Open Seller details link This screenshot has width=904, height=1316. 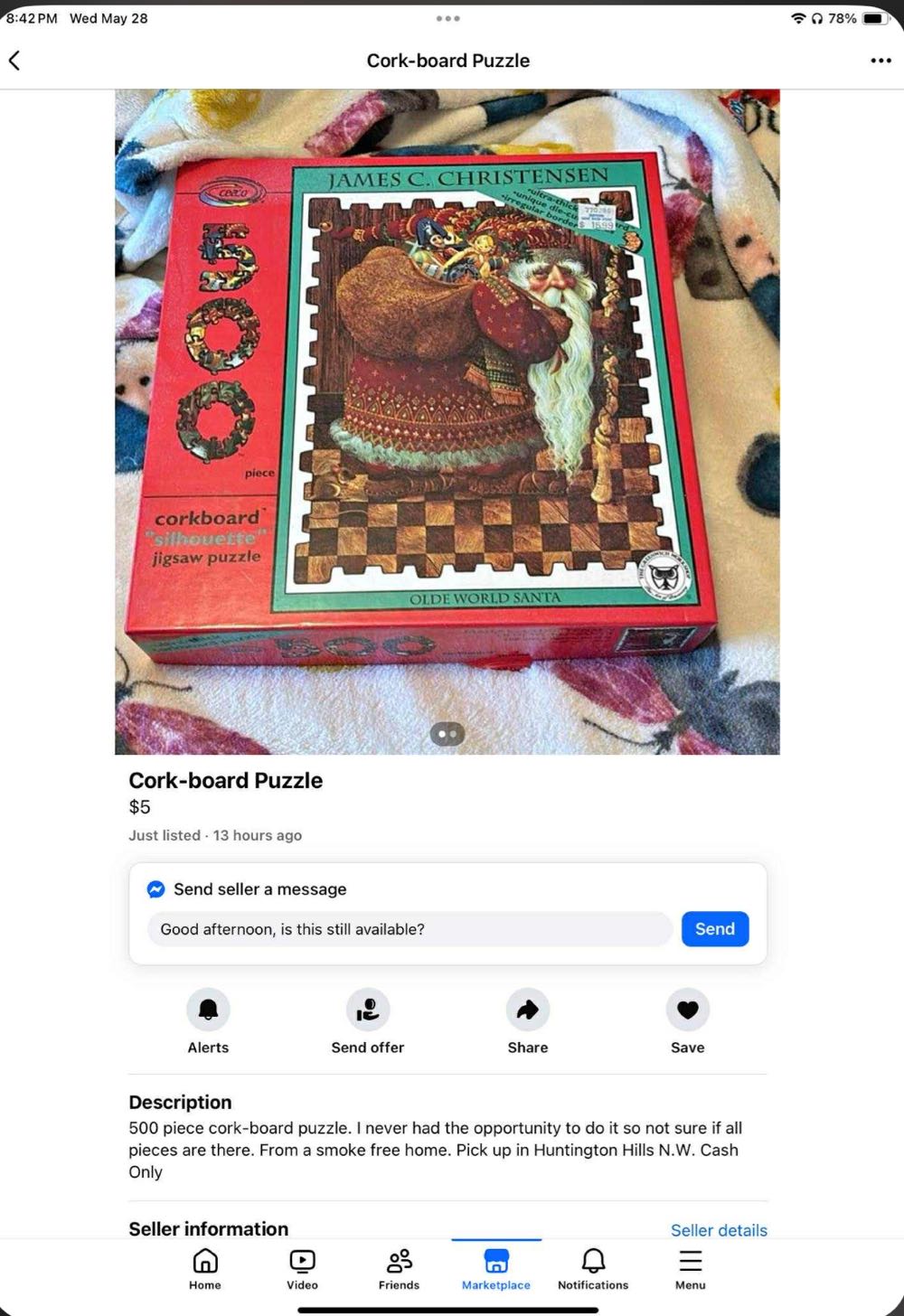click(719, 1230)
